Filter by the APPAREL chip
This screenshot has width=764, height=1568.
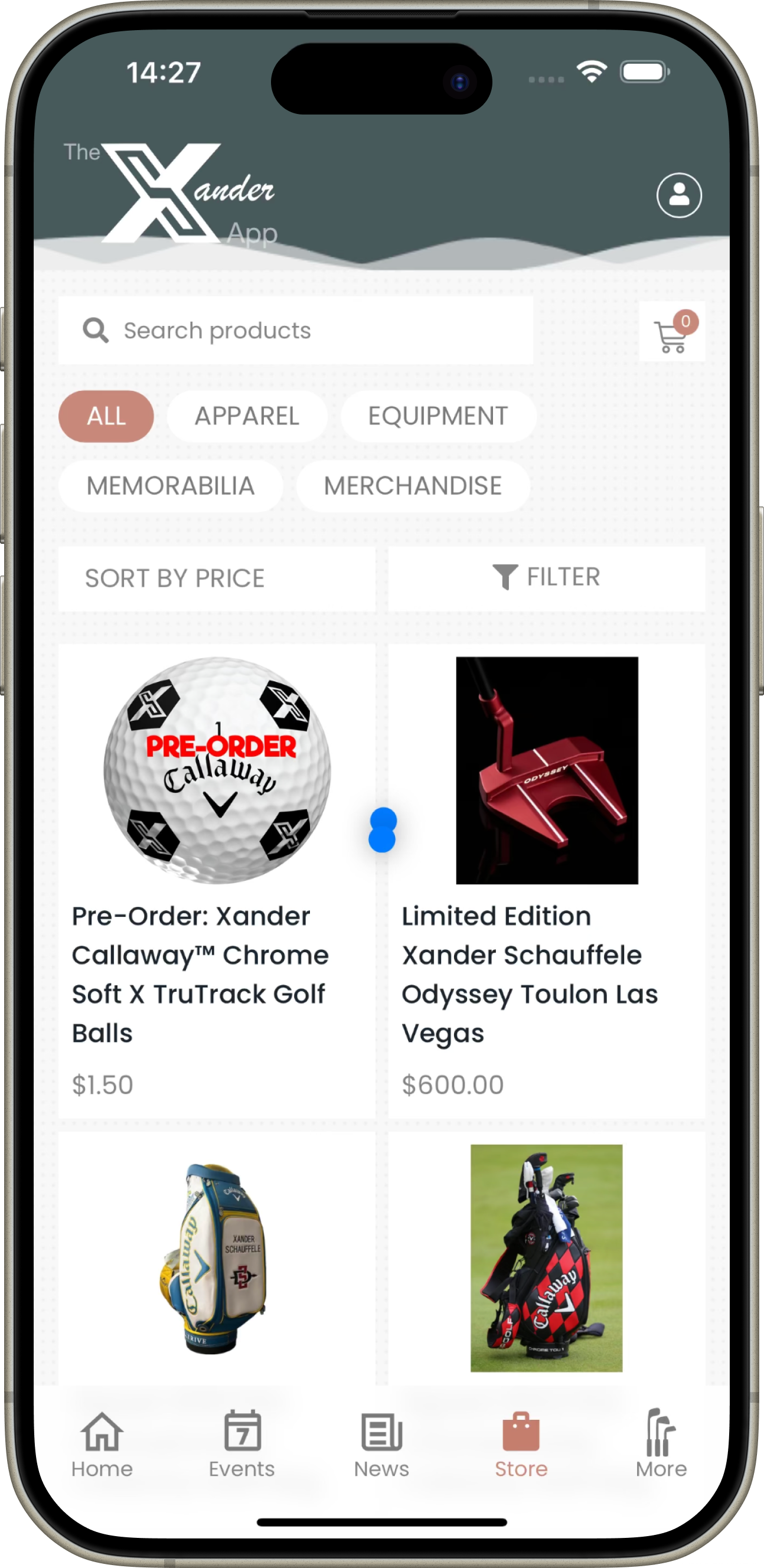coord(247,416)
